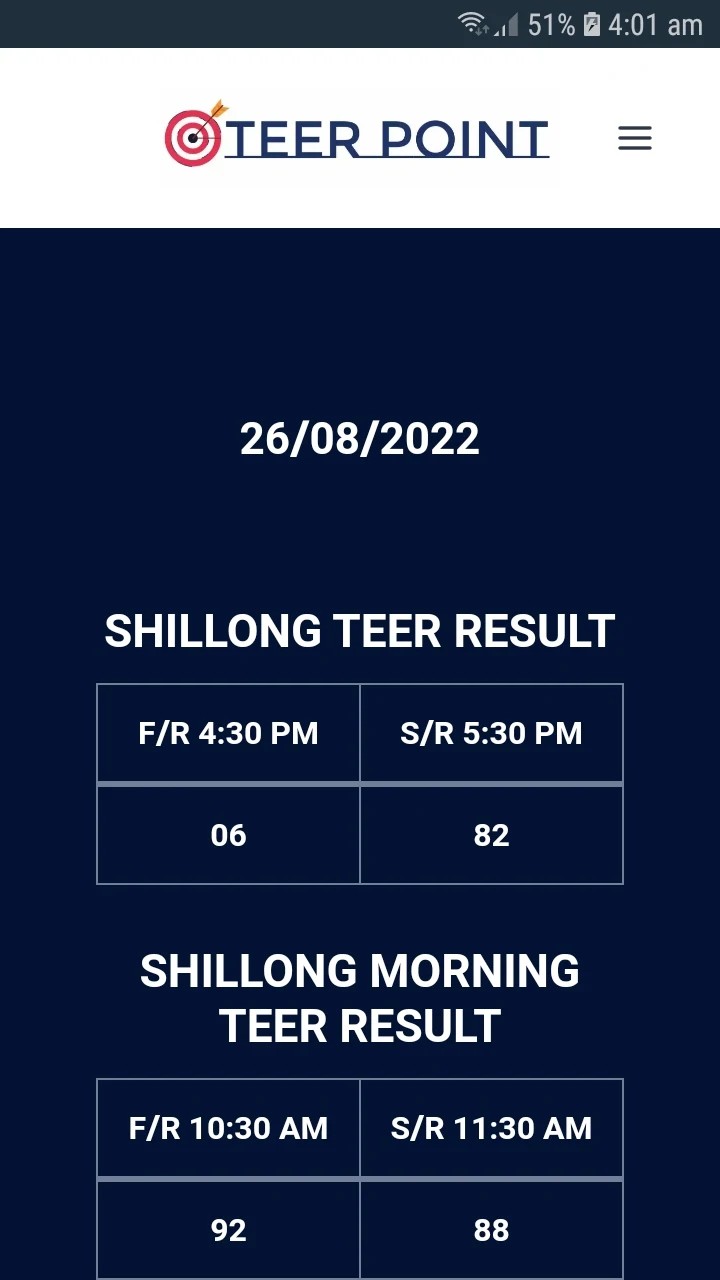This screenshot has height=1280, width=720.
Task: Open the hamburger menu
Action: [x=635, y=138]
